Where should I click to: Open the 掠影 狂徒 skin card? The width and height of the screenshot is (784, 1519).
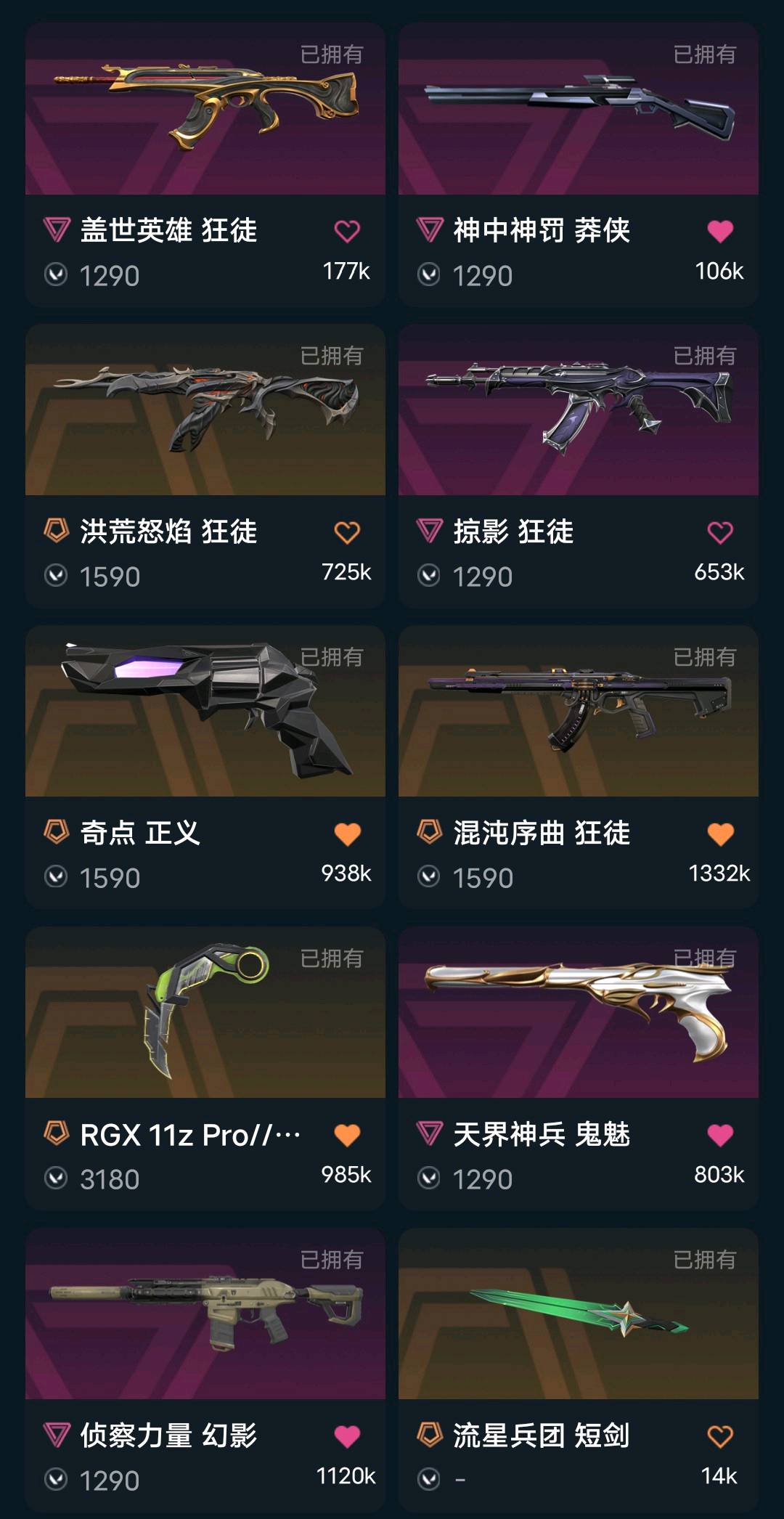(578, 410)
